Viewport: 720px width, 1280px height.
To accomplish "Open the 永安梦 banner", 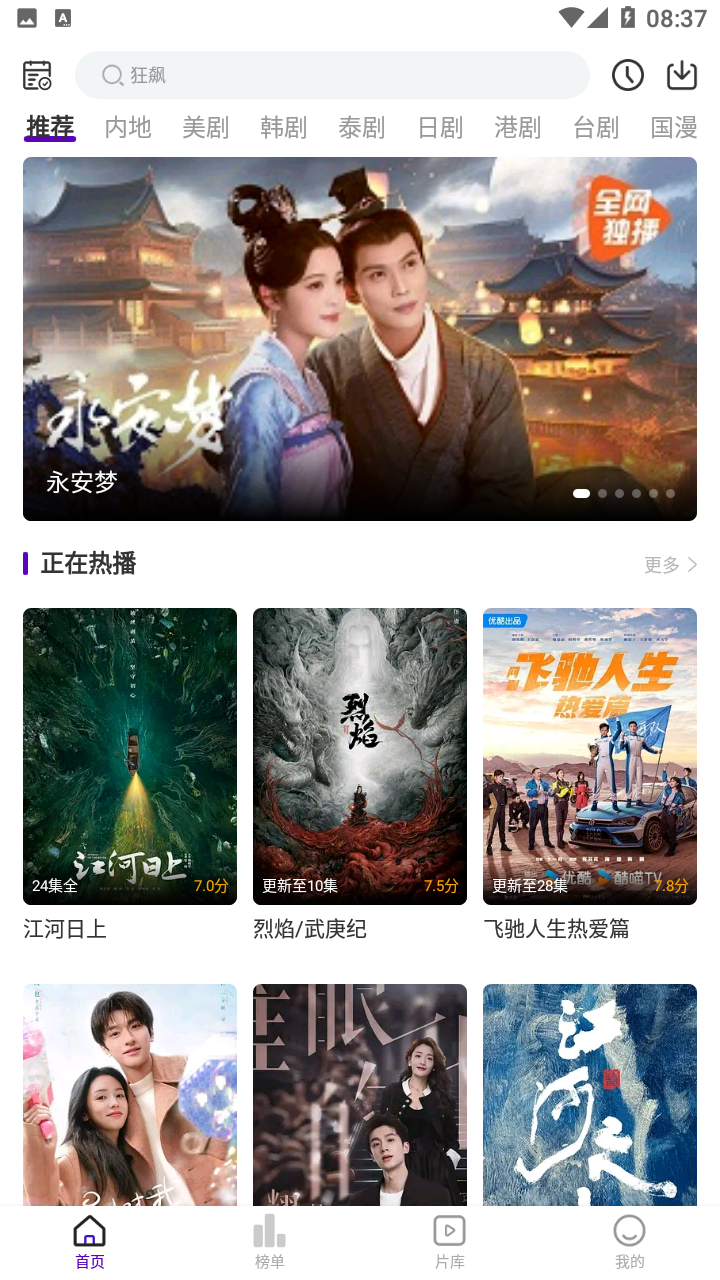I will (360, 339).
